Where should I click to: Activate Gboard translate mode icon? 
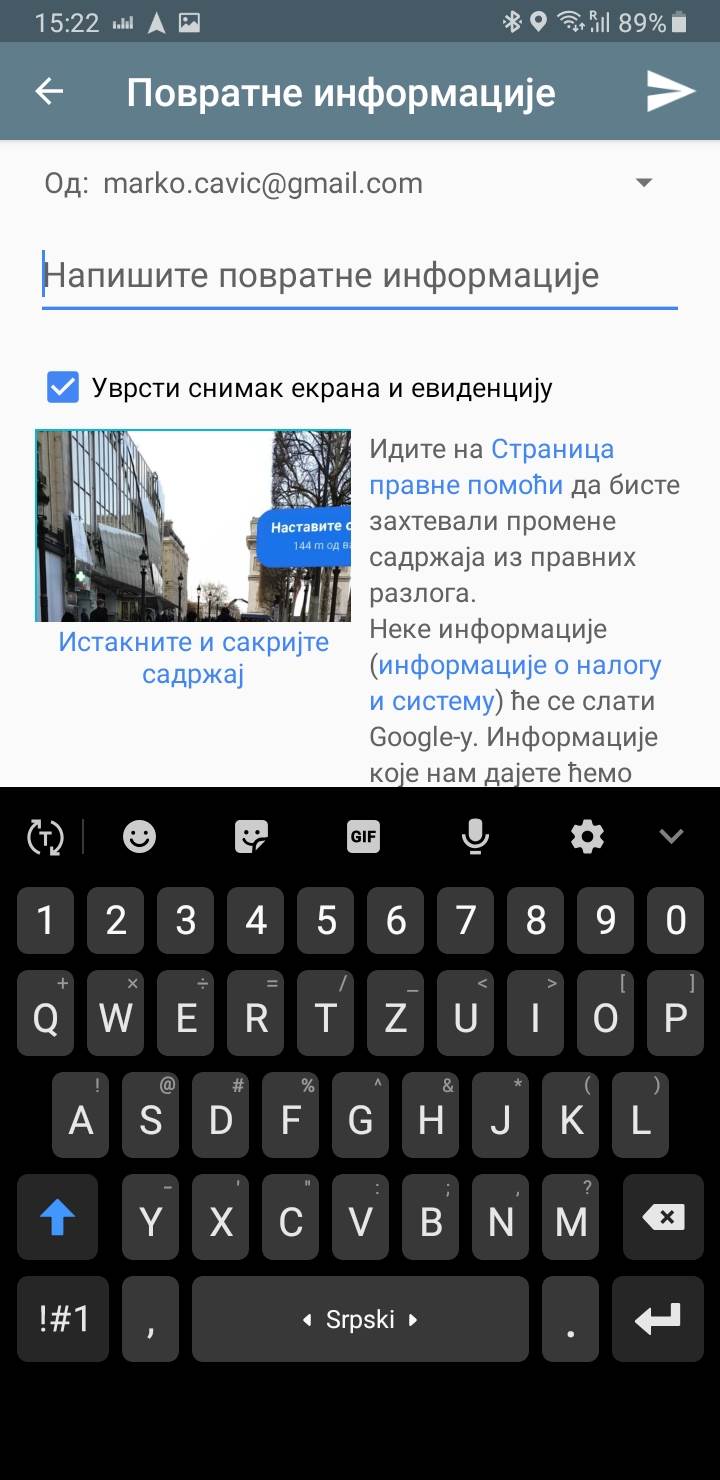tap(45, 836)
